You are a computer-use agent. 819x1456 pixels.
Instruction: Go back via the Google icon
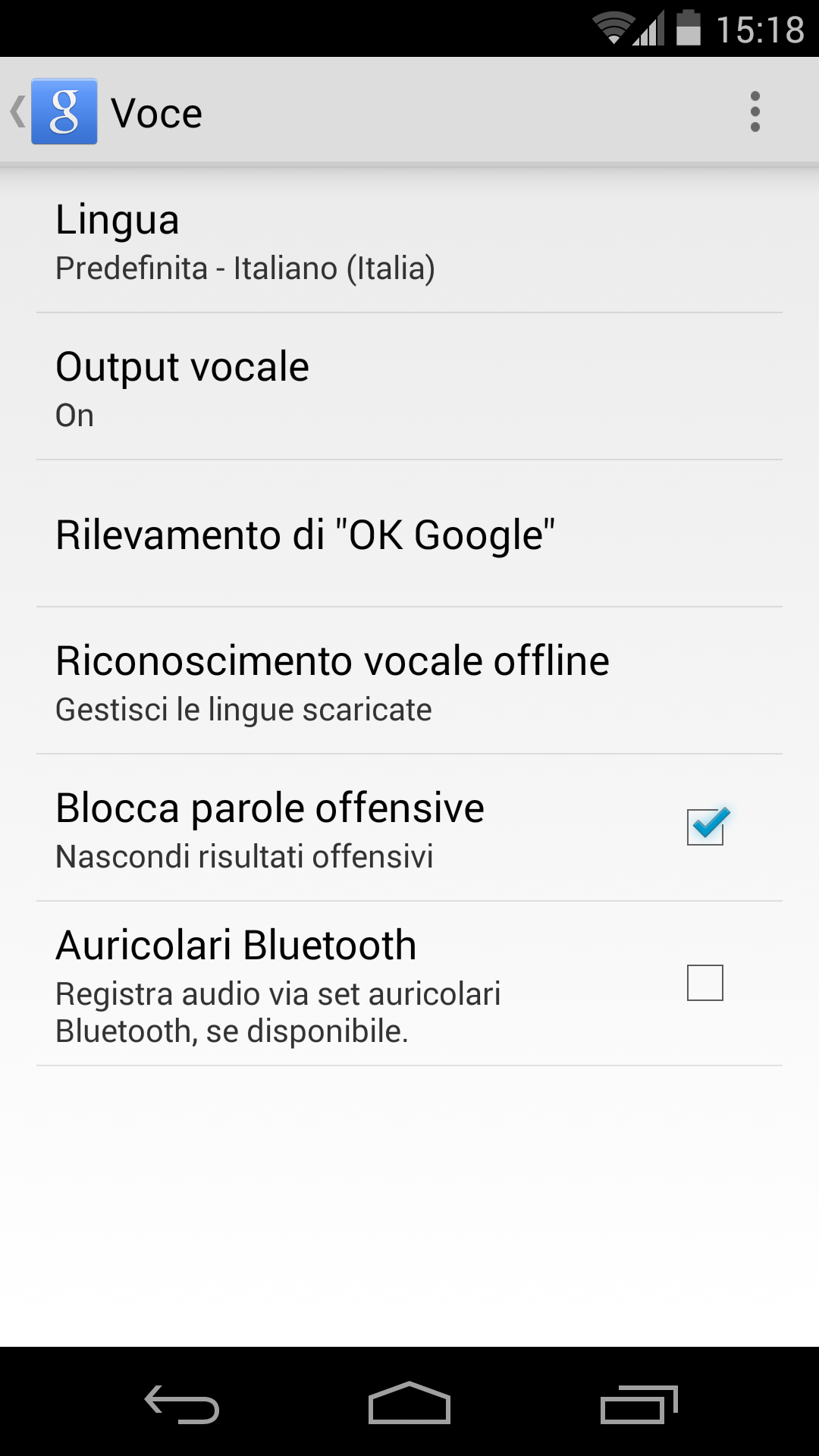tap(64, 111)
